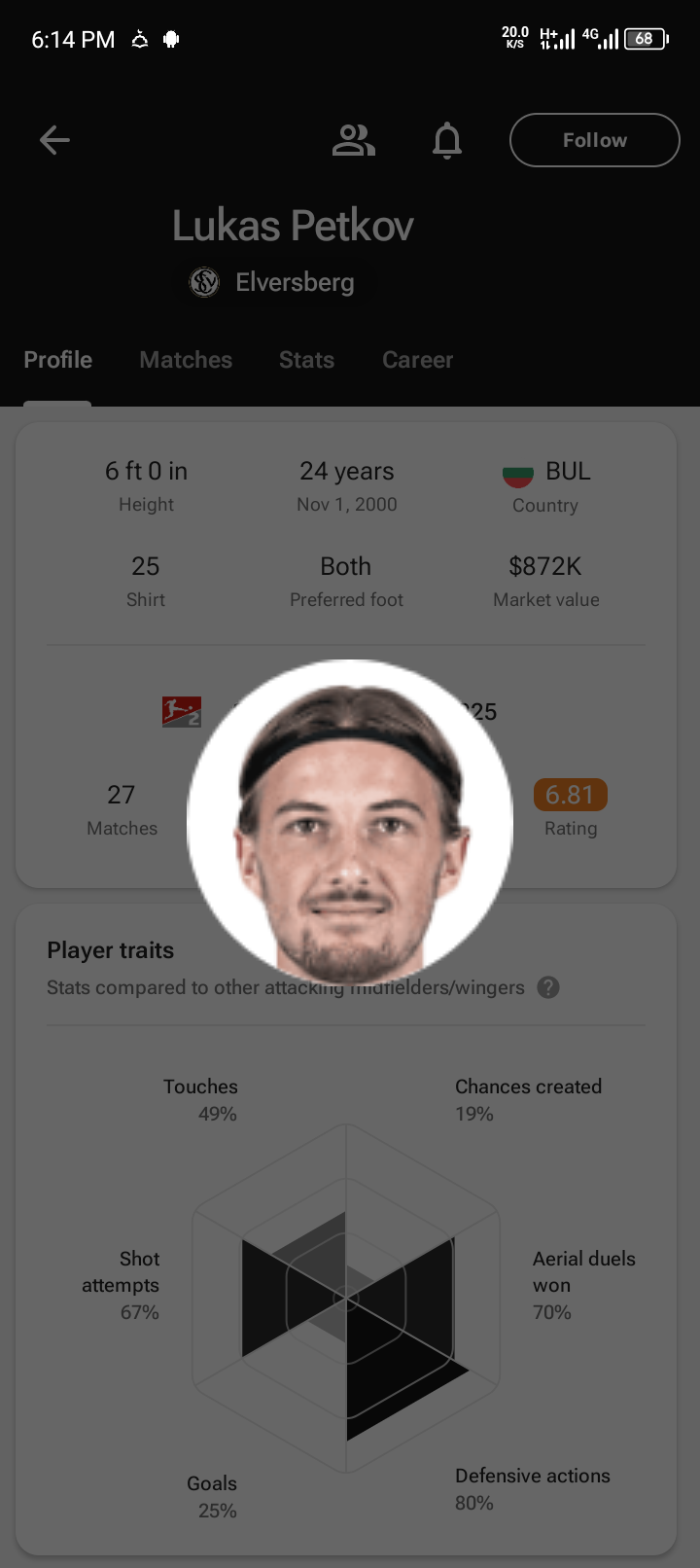The image size is (700, 1568).
Task: Open the people comparison icon
Action: tap(353, 140)
